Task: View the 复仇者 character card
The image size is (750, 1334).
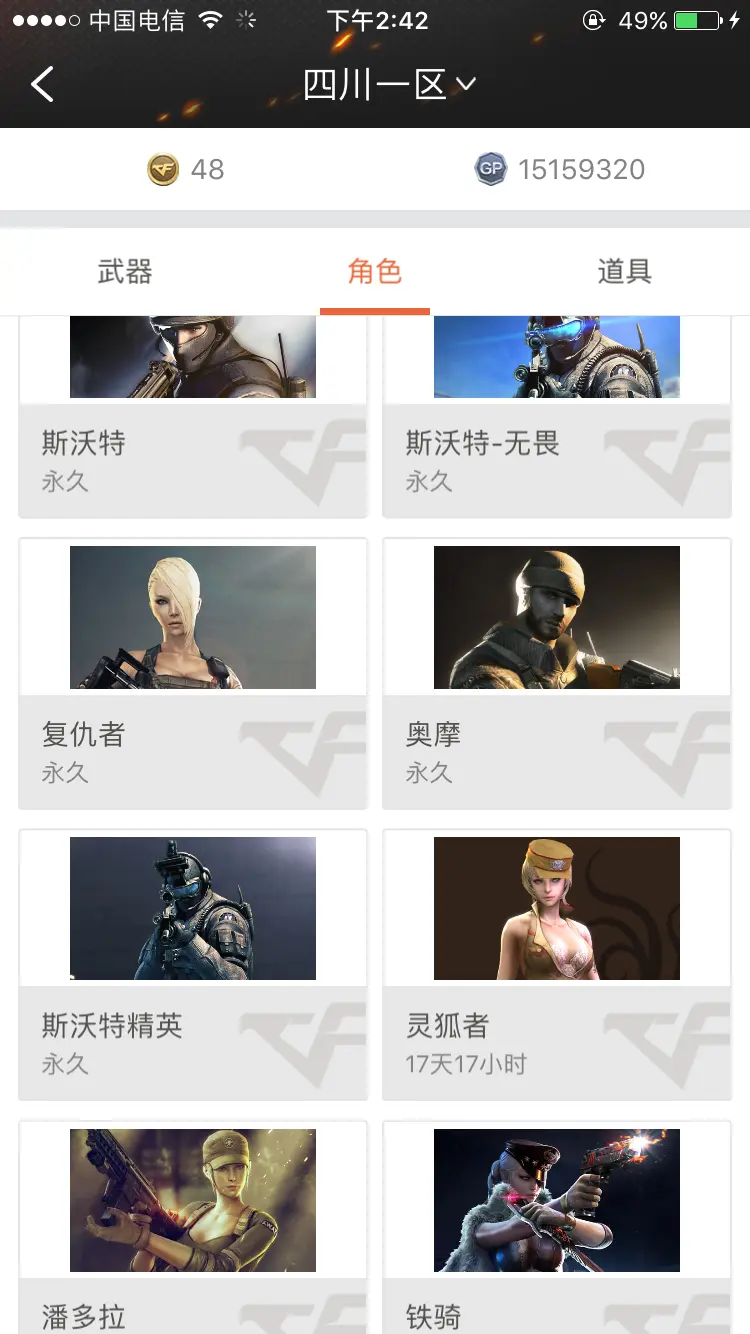Action: point(193,672)
